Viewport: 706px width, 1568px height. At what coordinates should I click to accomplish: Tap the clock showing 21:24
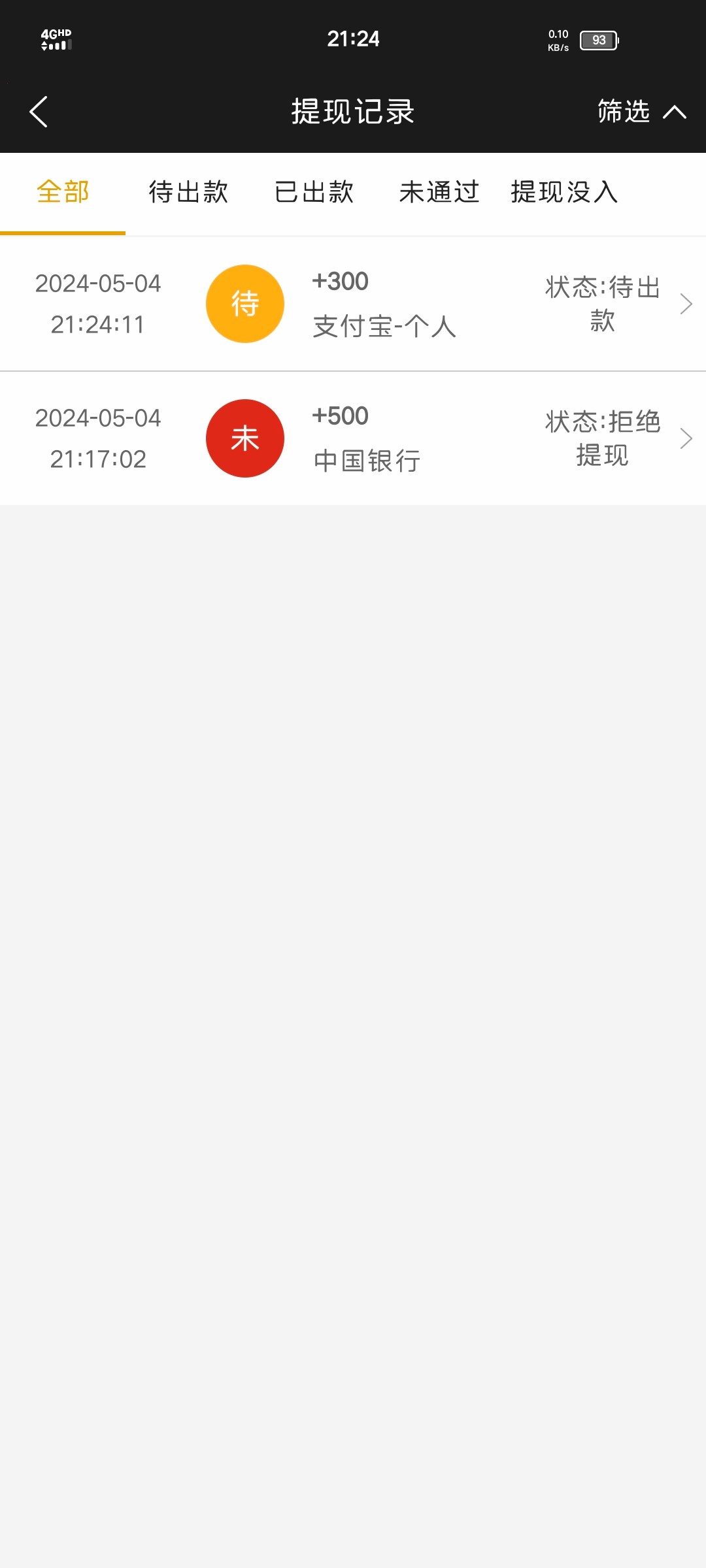click(353, 38)
